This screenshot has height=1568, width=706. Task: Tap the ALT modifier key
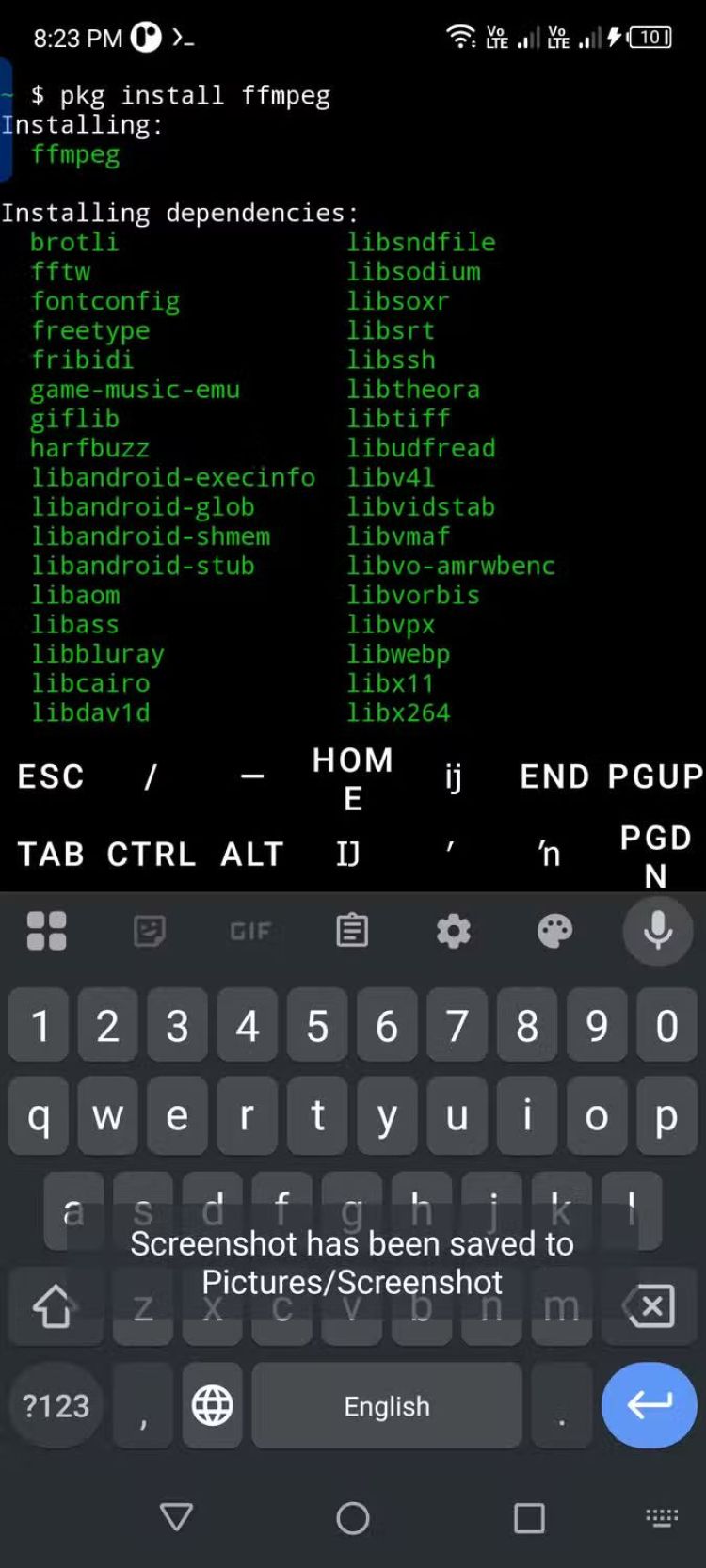[x=252, y=854]
